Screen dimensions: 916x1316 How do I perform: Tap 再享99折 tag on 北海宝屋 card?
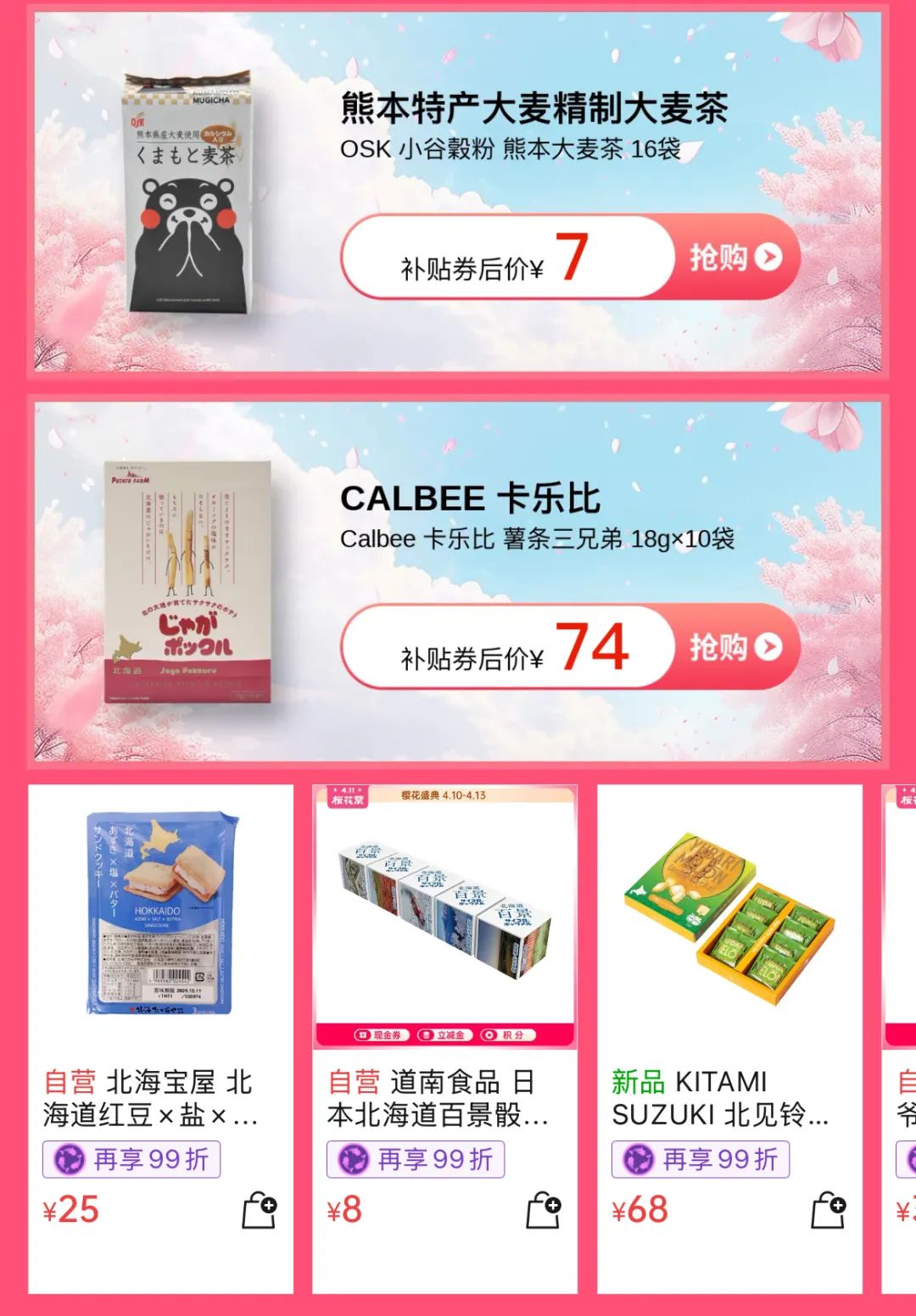pyautogui.click(x=132, y=1159)
